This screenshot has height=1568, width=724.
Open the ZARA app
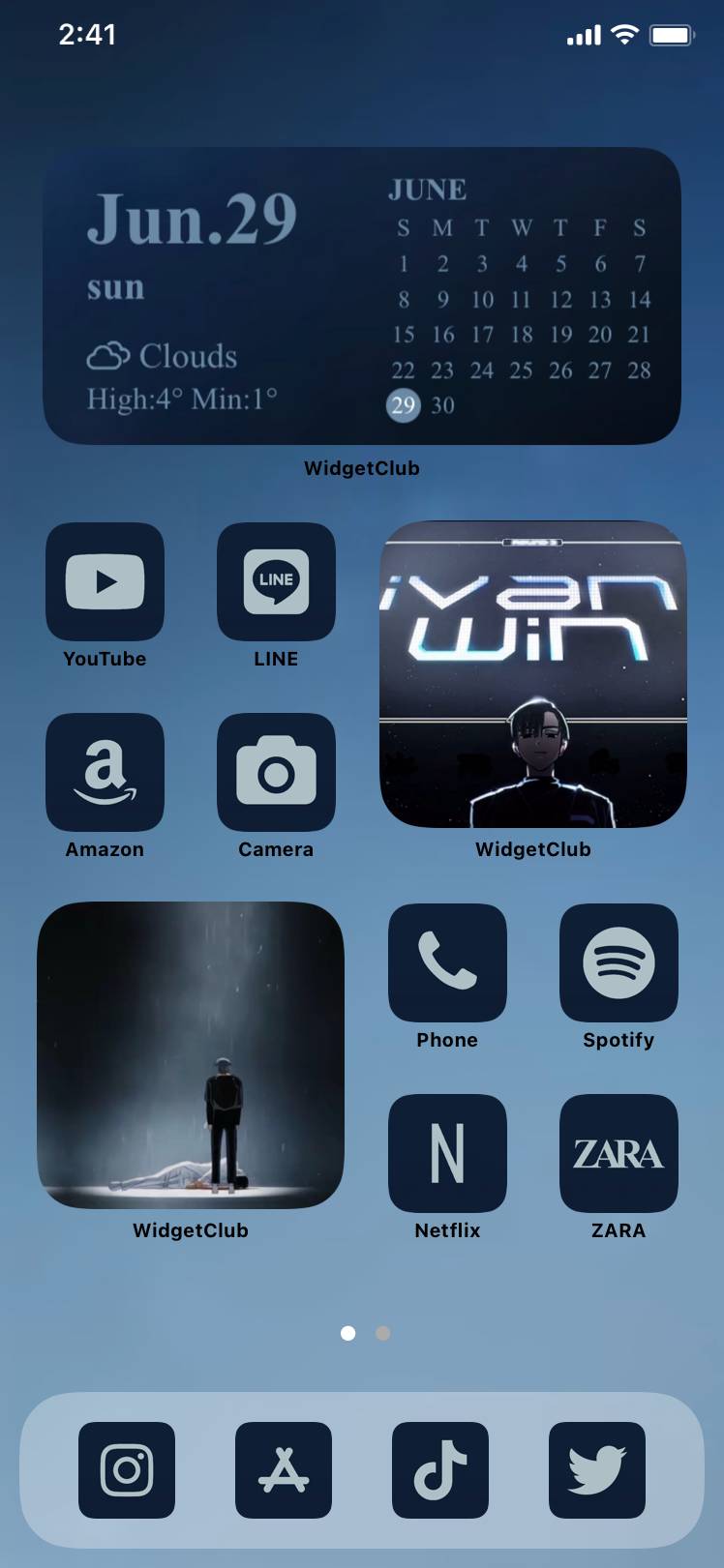618,1153
